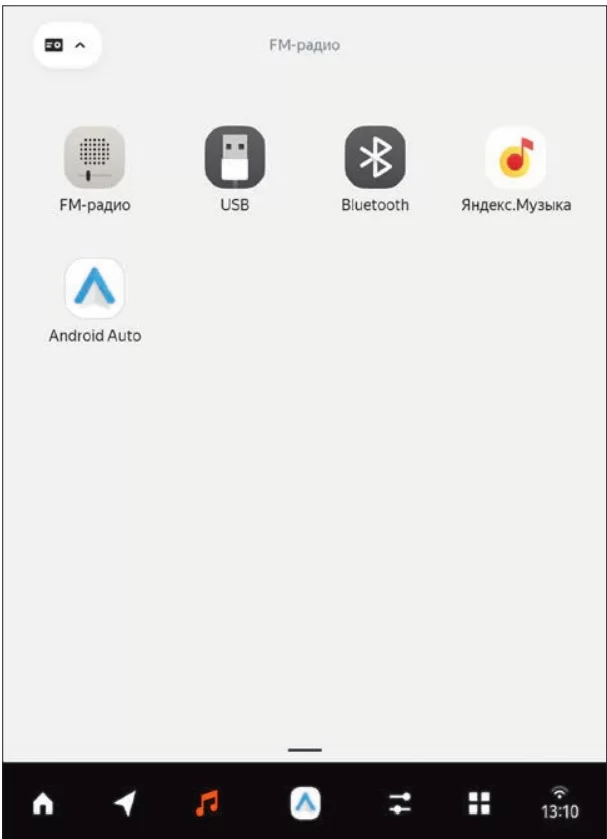607x839 pixels.
Task: Open FM-радио source
Action: tap(95, 159)
